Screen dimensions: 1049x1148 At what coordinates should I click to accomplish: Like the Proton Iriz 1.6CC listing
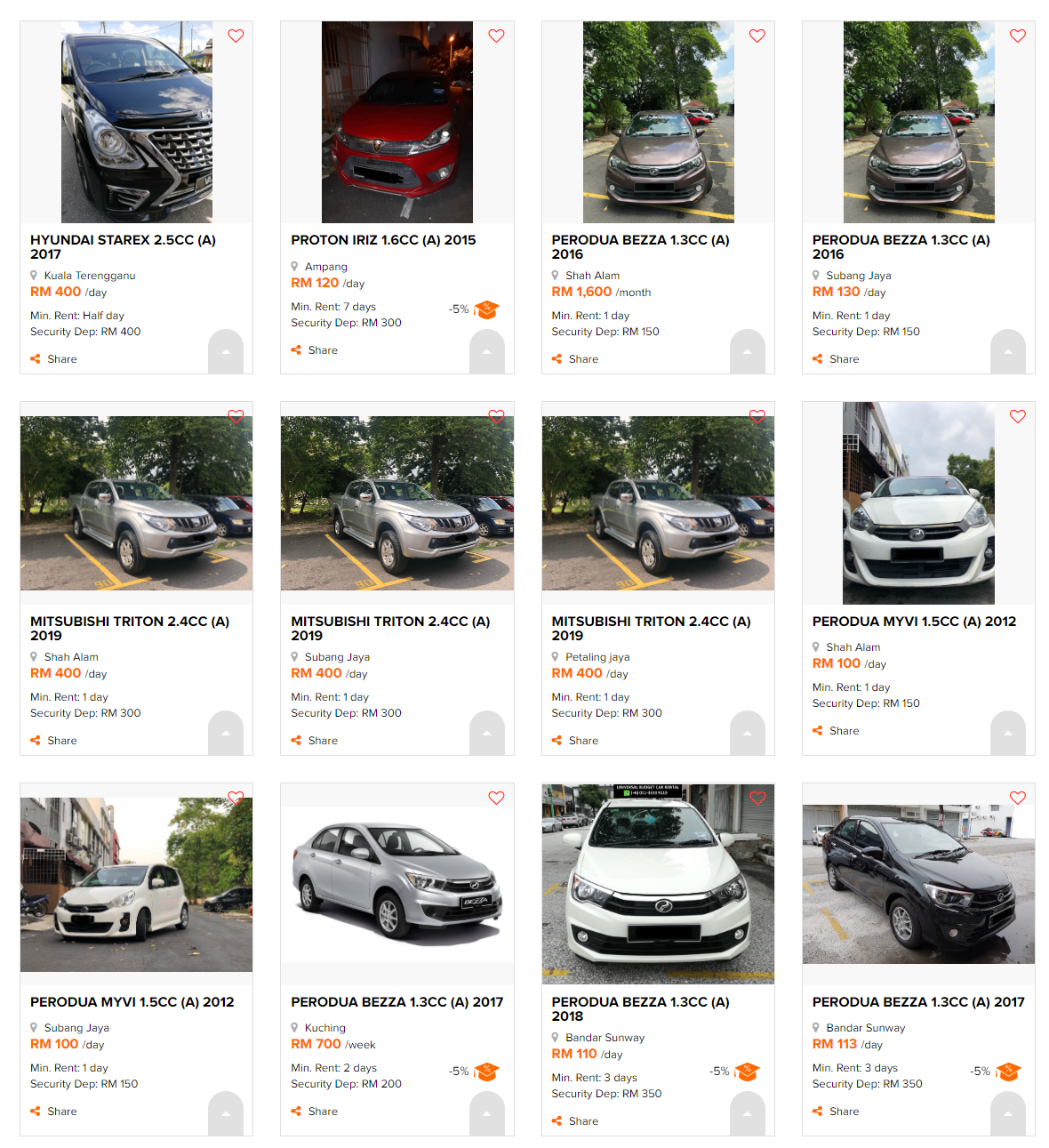496,36
